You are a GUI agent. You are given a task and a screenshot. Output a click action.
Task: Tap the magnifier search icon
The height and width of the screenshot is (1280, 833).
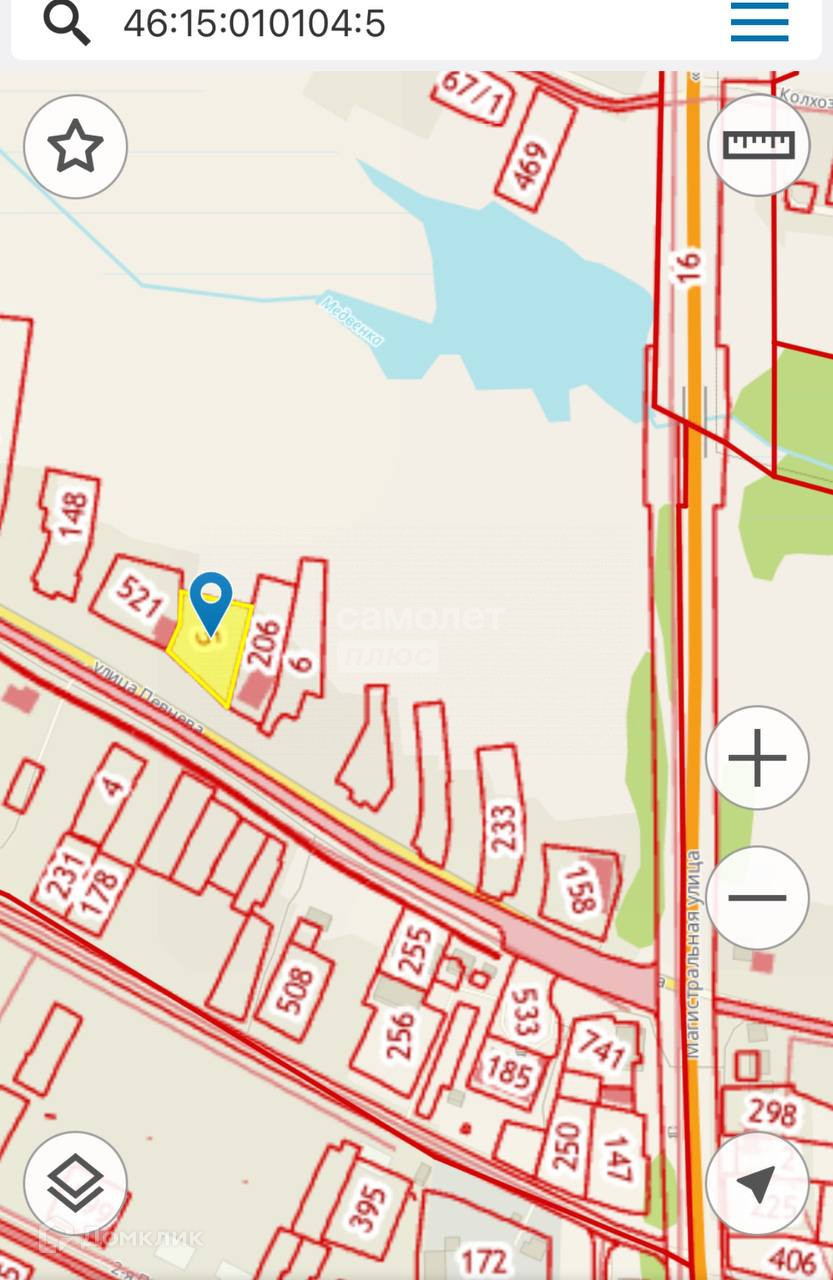(67, 23)
